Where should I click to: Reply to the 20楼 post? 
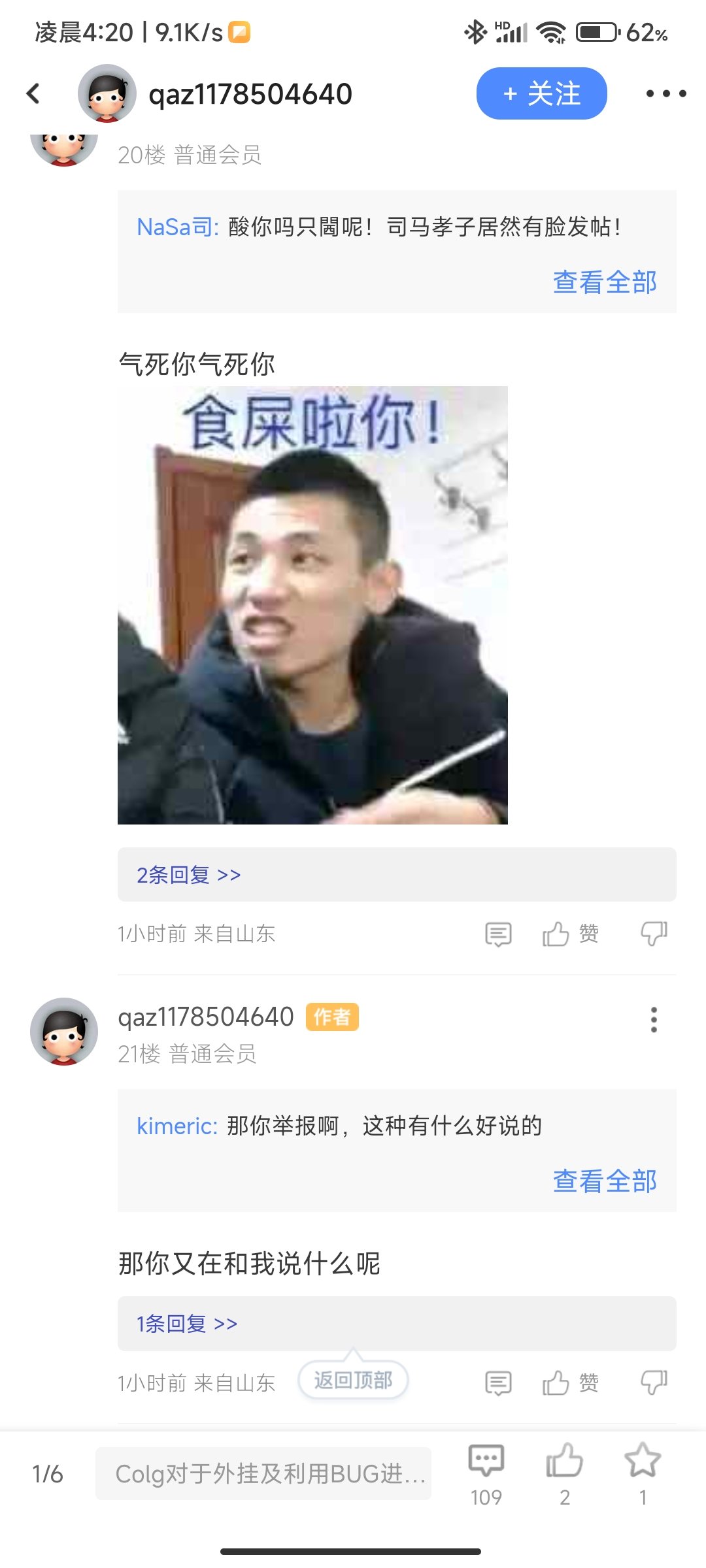(498, 934)
